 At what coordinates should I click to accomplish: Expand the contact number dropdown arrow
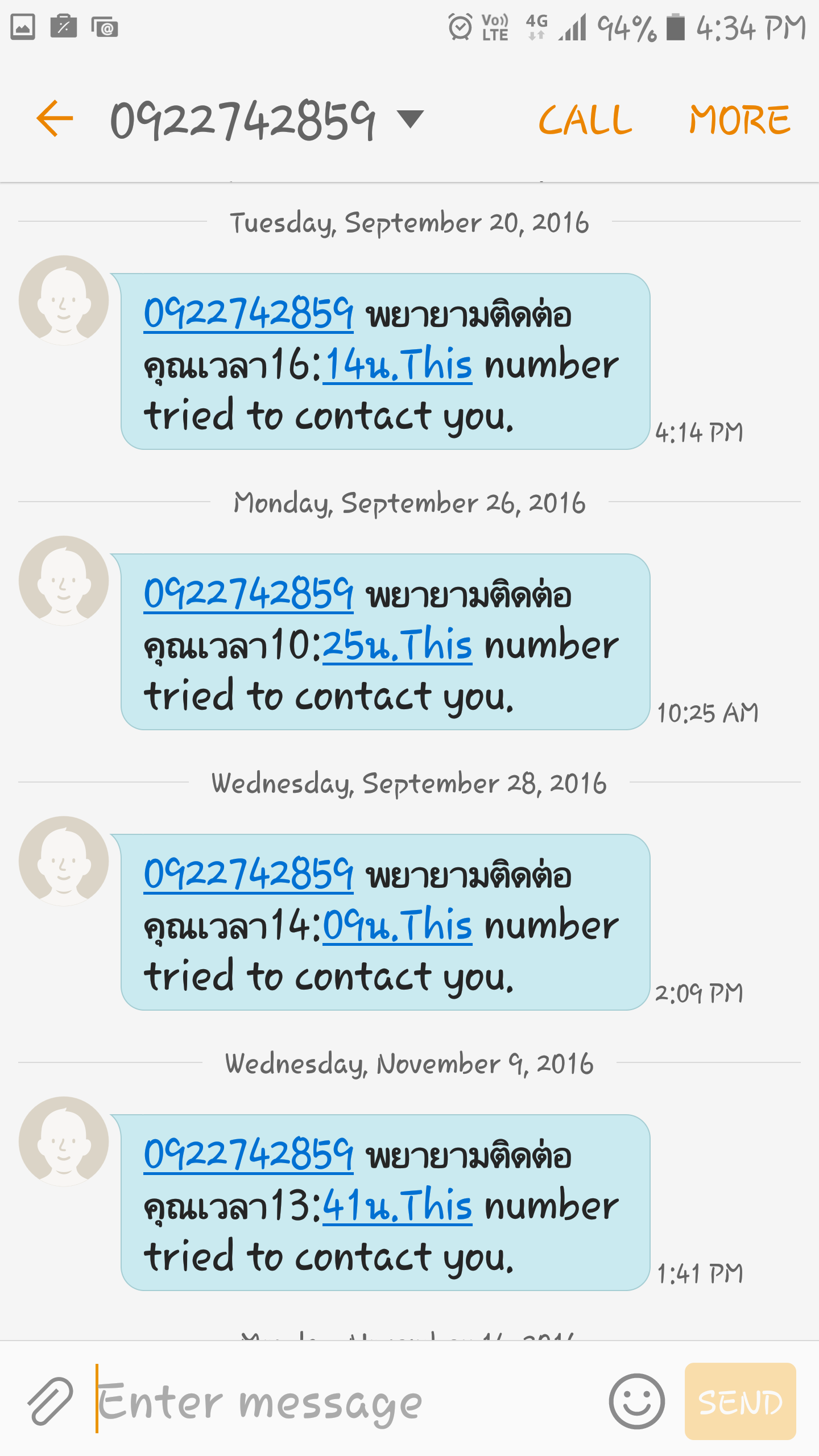coord(410,119)
